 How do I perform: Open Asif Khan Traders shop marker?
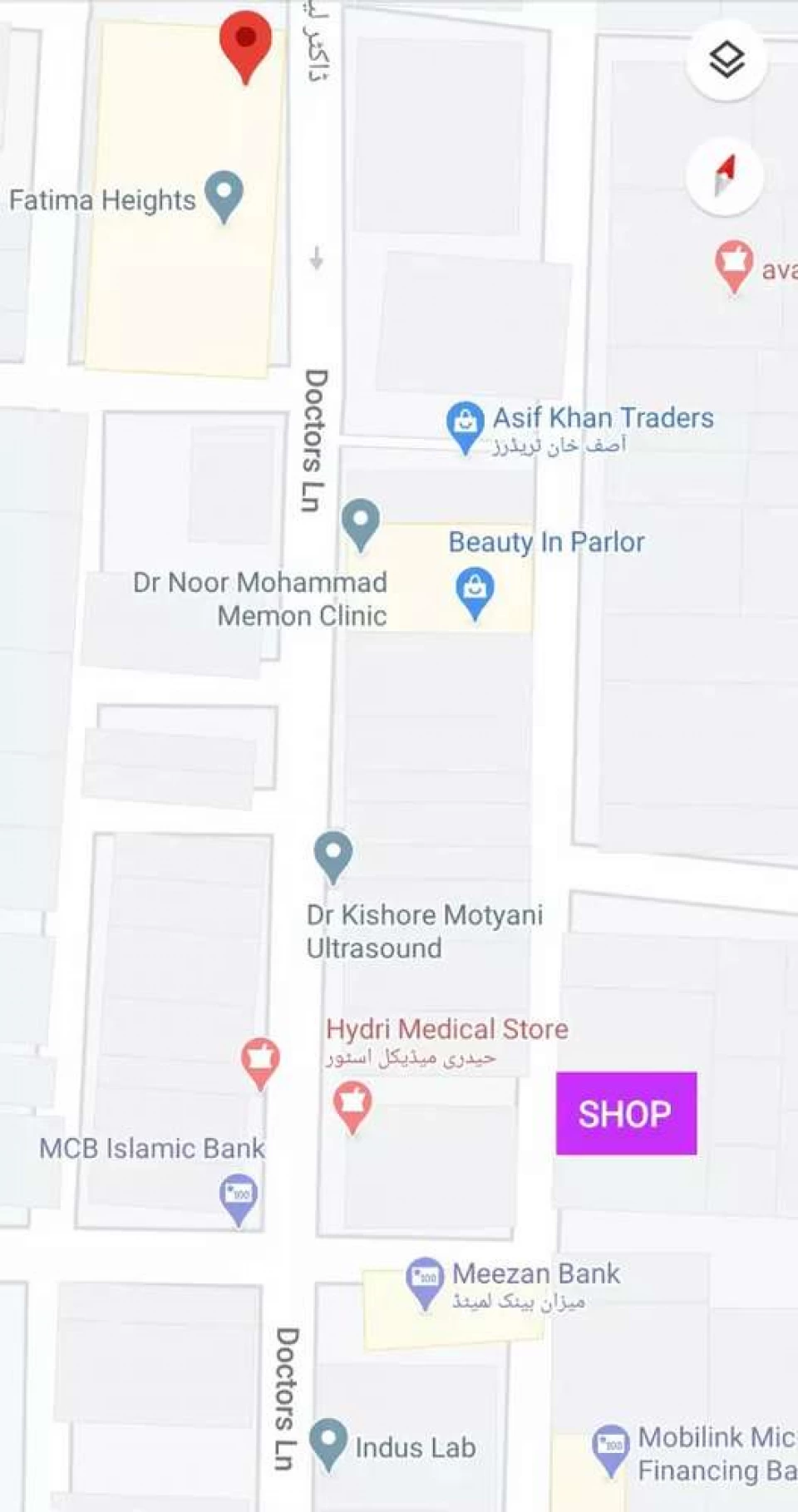pos(465,427)
